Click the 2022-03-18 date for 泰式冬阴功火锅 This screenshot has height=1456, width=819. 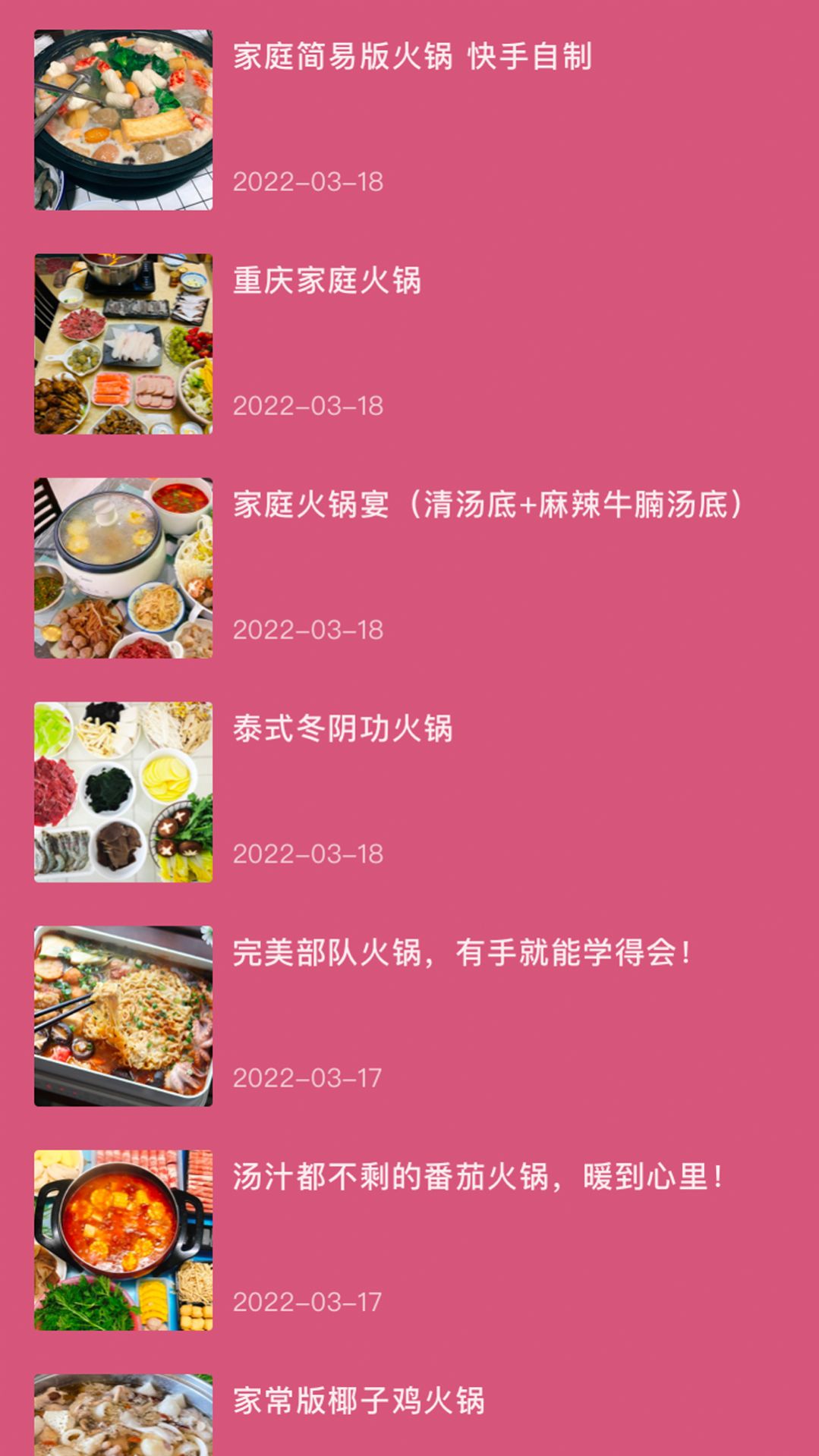[307, 854]
